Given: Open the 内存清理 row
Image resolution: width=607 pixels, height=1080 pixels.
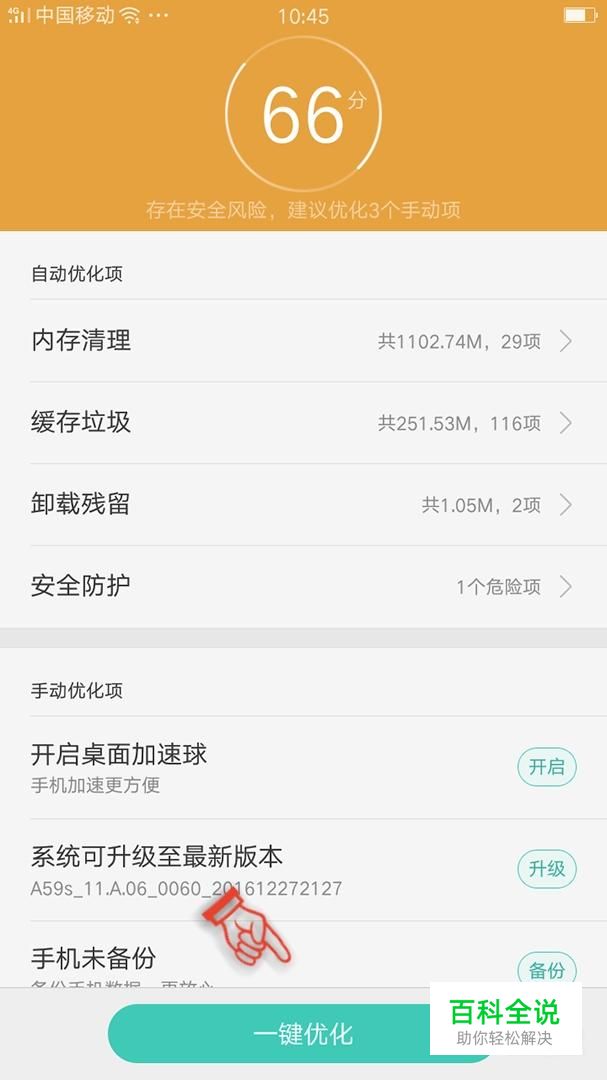Looking at the screenshot, I should 303,341.
